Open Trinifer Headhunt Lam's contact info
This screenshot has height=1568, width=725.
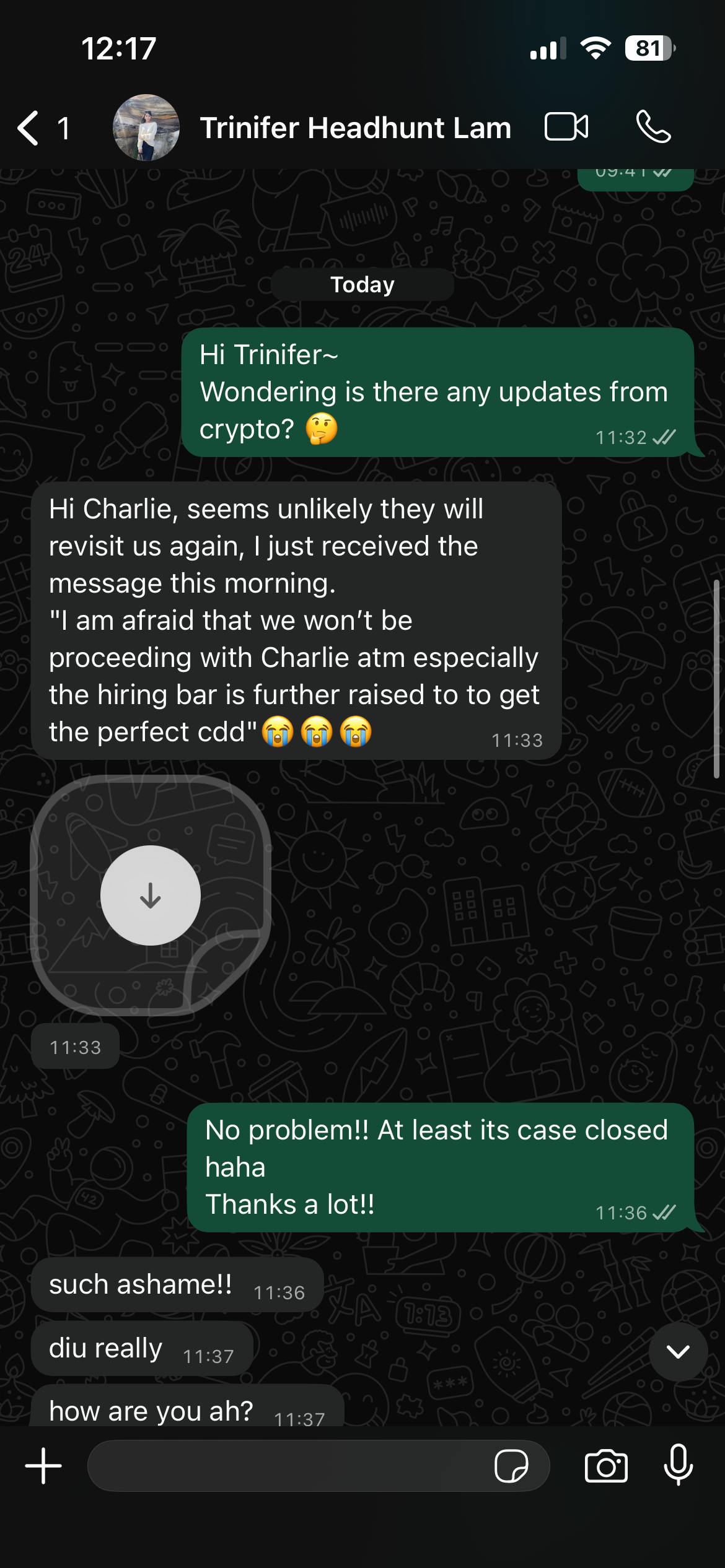pyautogui.click(x=355, y=128)
